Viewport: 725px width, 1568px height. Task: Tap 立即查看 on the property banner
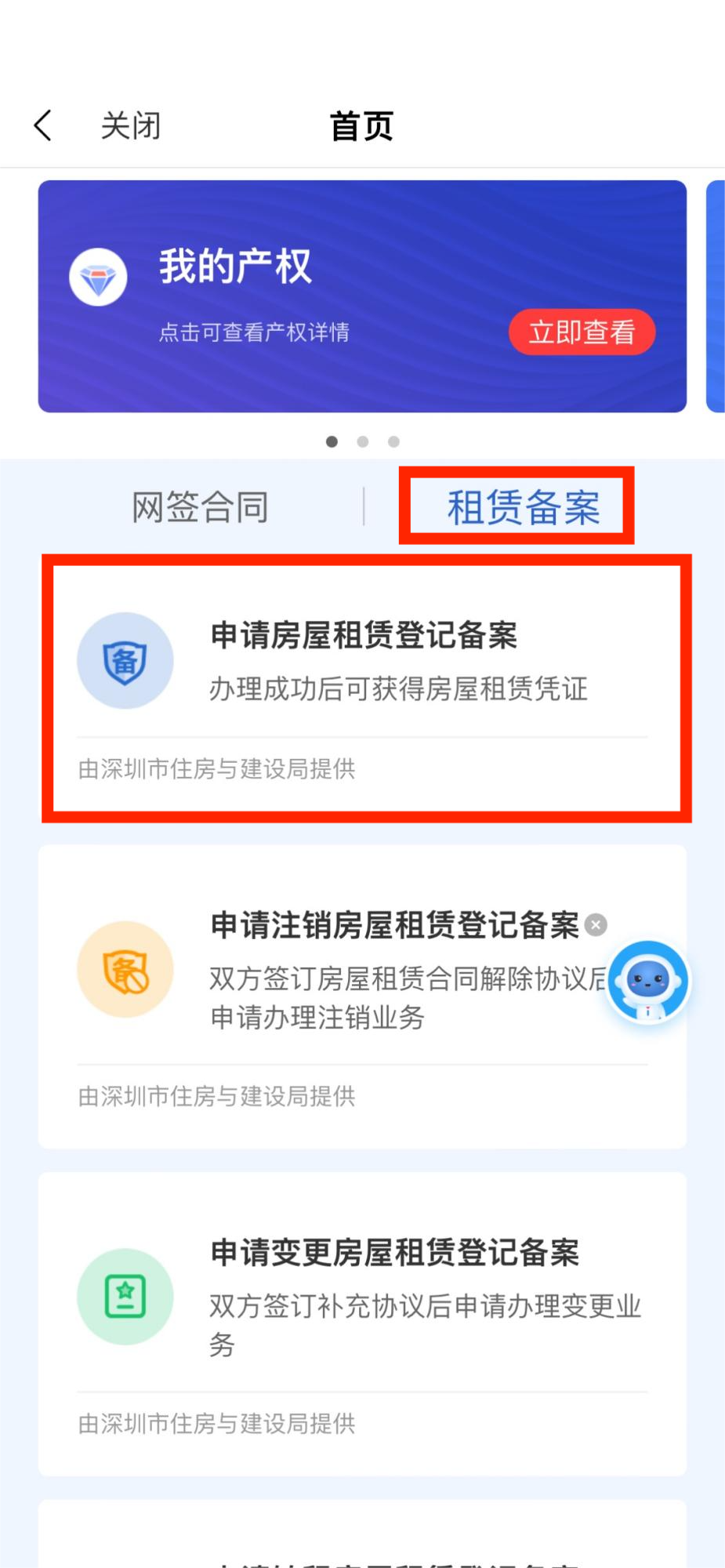[582, 332]
